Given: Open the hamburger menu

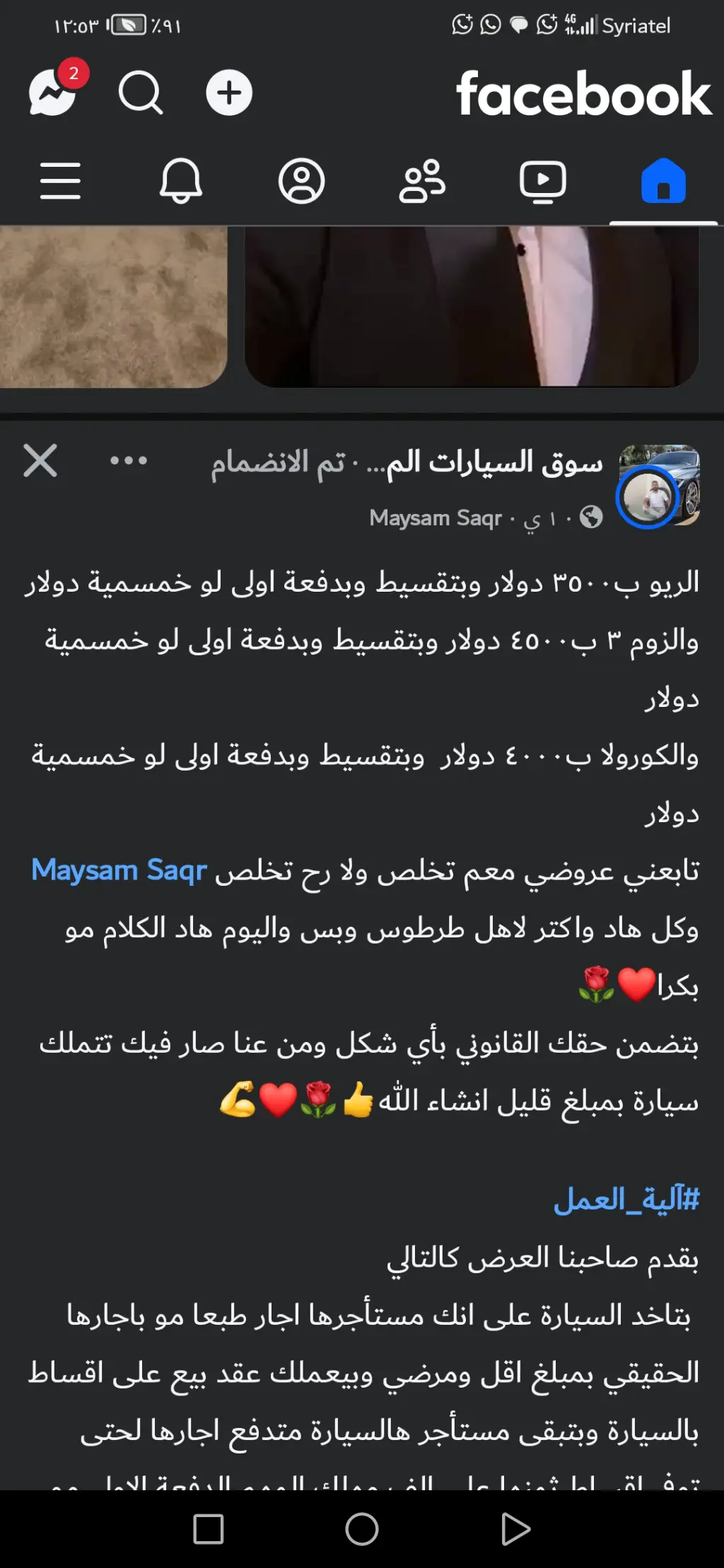Looking at the screenshot, I should [x=61, y=180].
